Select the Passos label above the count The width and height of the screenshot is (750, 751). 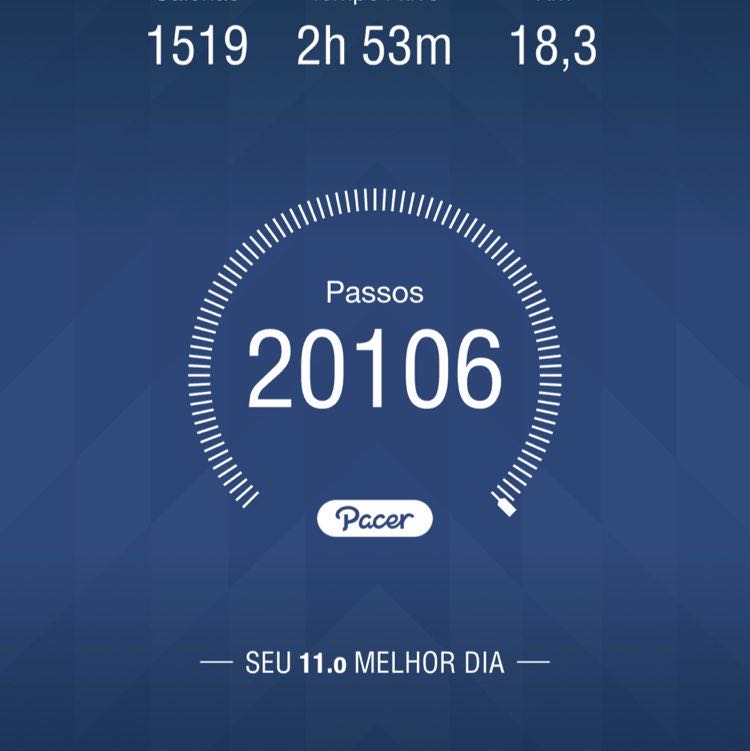(374, 293)
